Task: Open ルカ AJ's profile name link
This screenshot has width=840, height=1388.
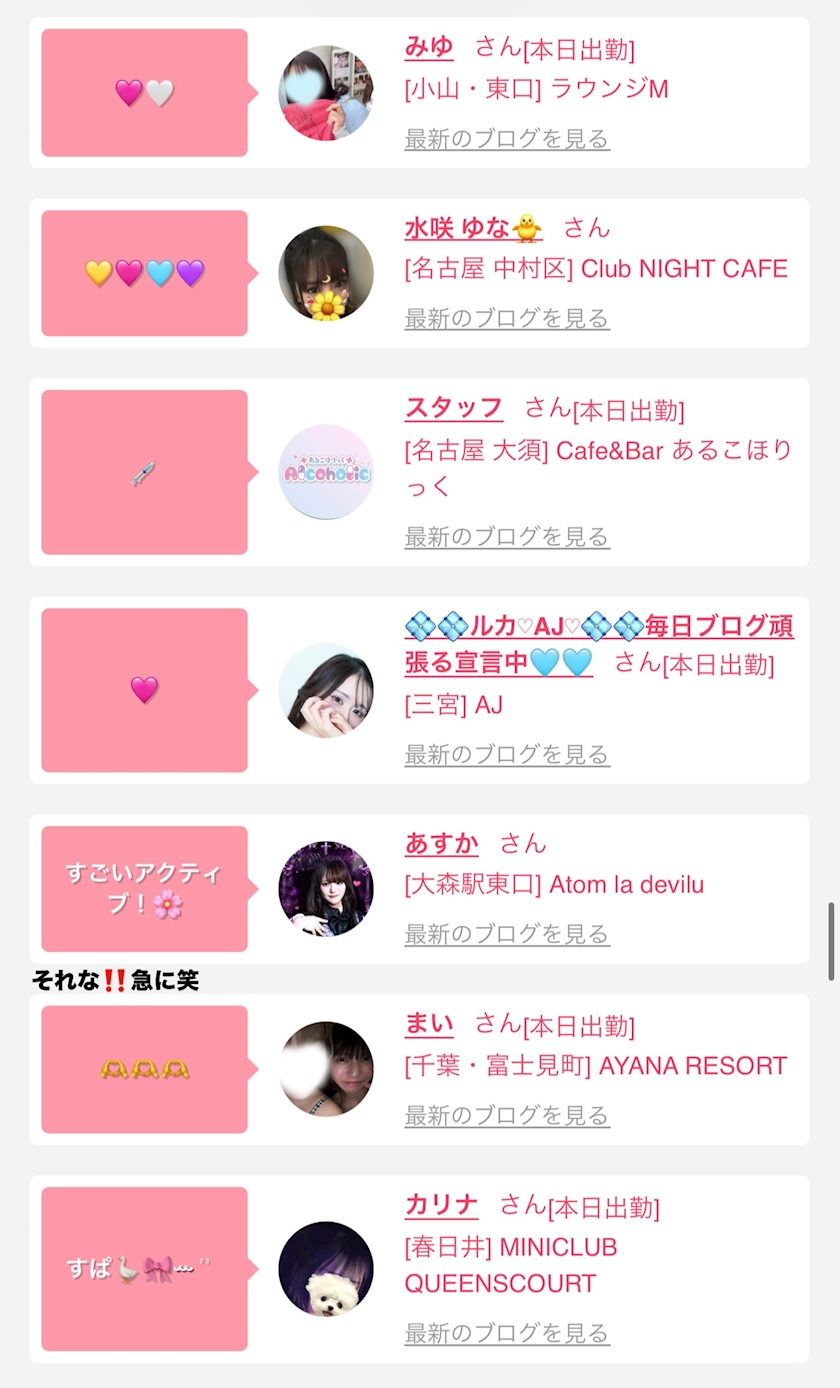Action: [x=599, y=644]
